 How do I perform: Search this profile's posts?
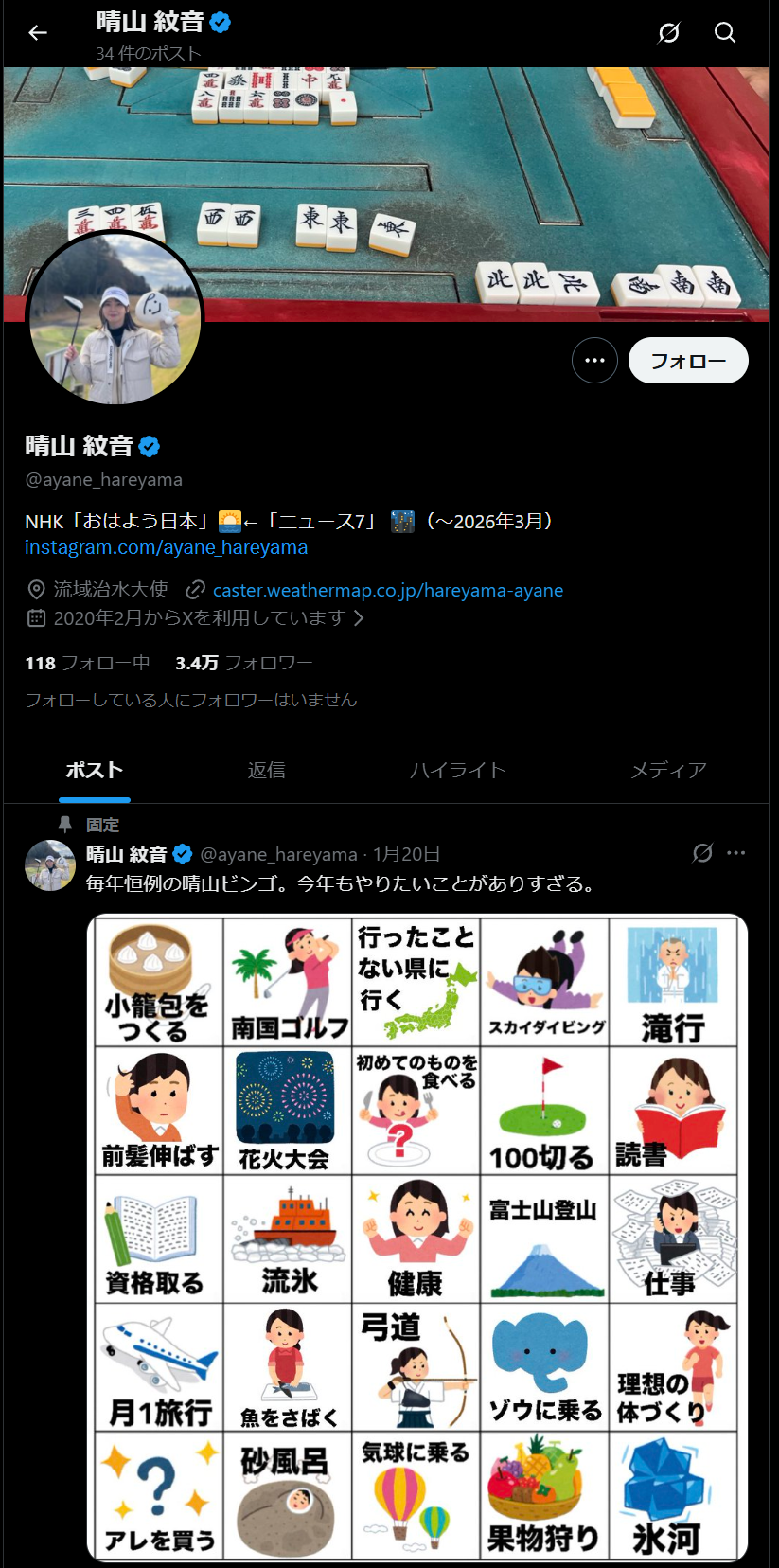pyautogui.click(x=725, y=33)
